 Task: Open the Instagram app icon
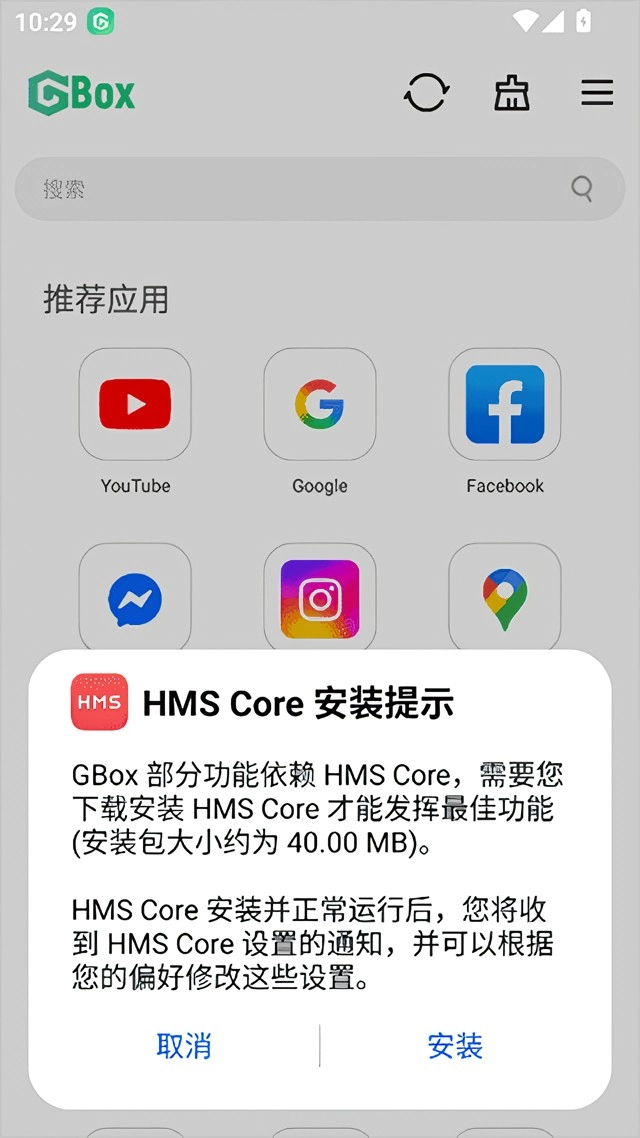pos(320,599)
